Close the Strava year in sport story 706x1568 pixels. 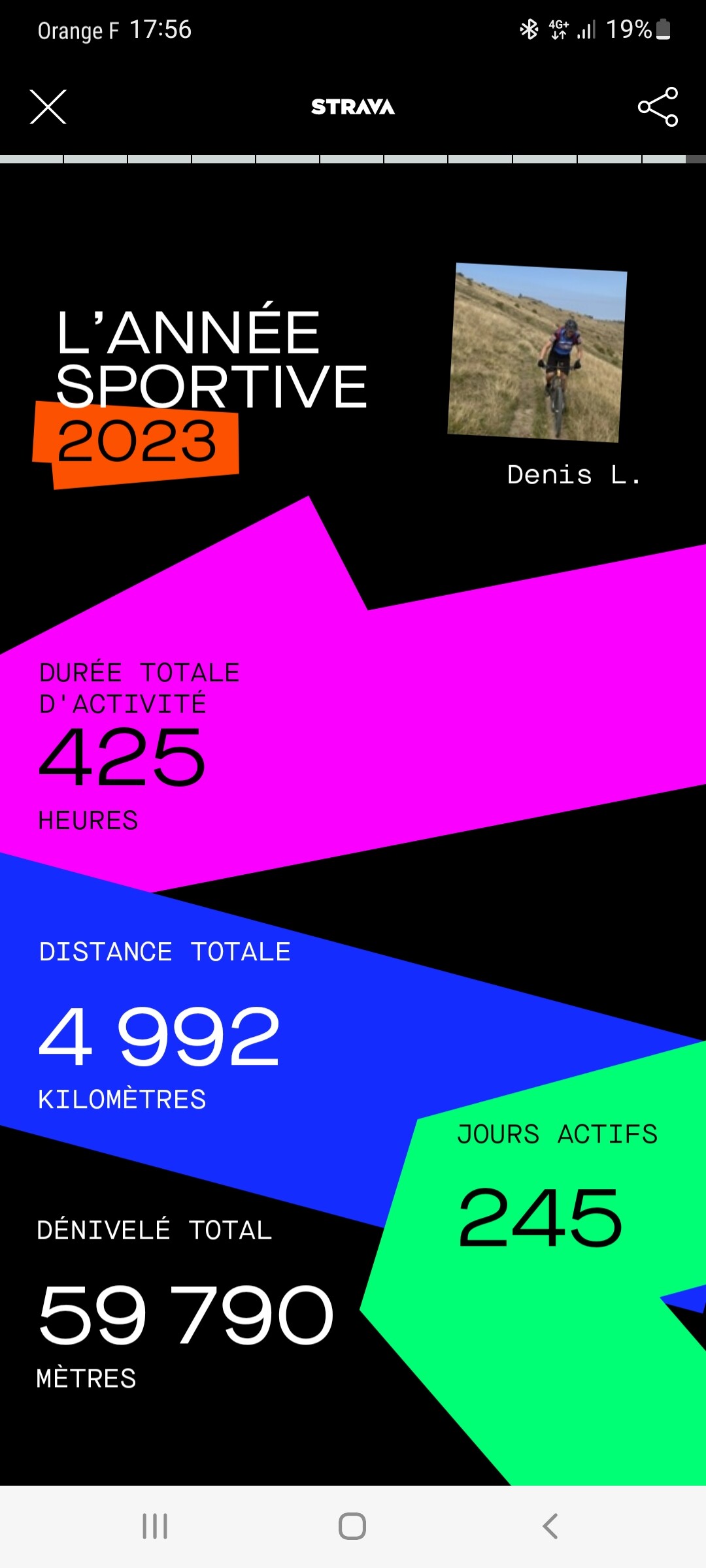click(x=48, y=107)
